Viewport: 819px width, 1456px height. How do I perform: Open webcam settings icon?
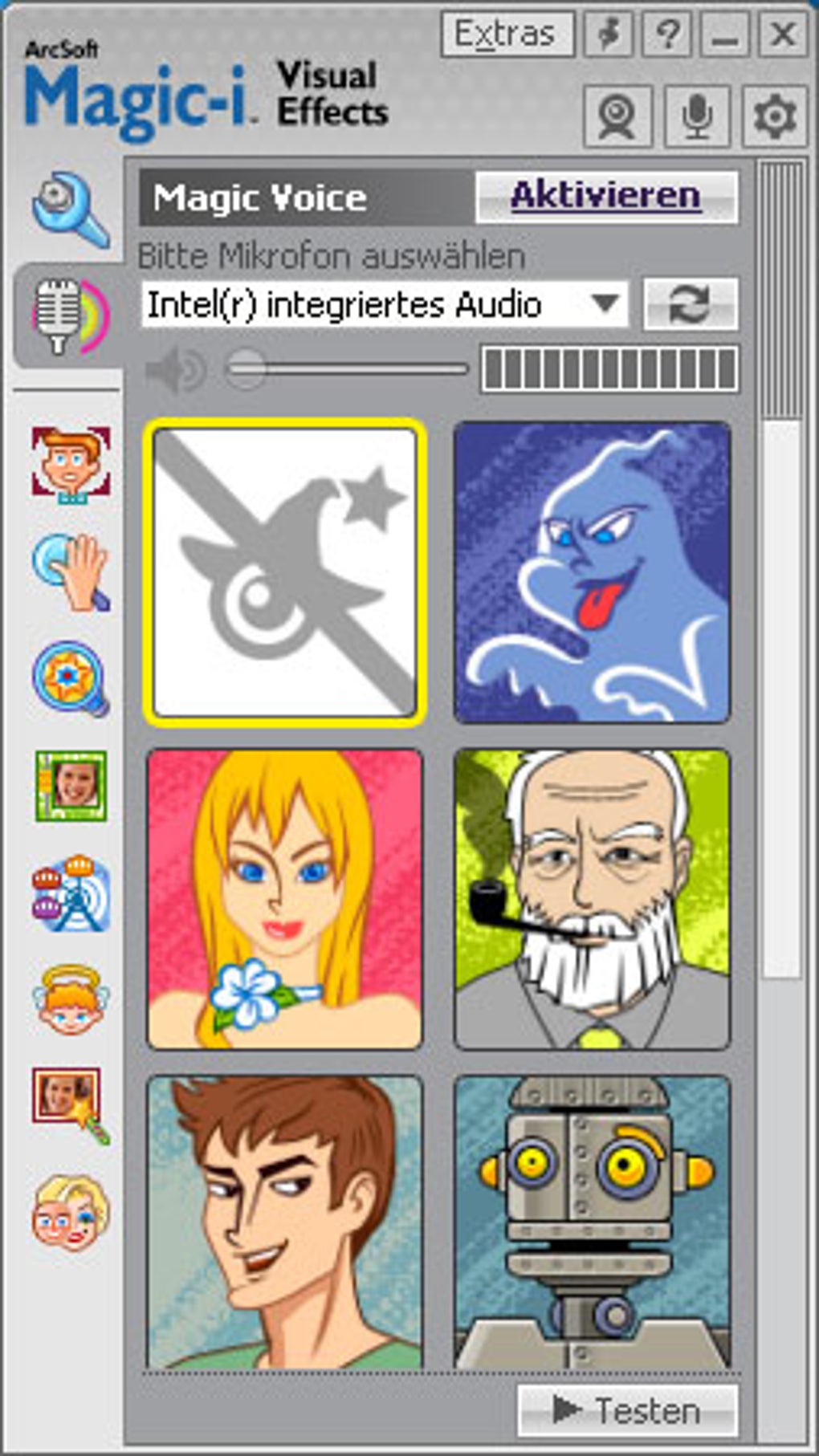pyautogui.click(x=617, y=116)
